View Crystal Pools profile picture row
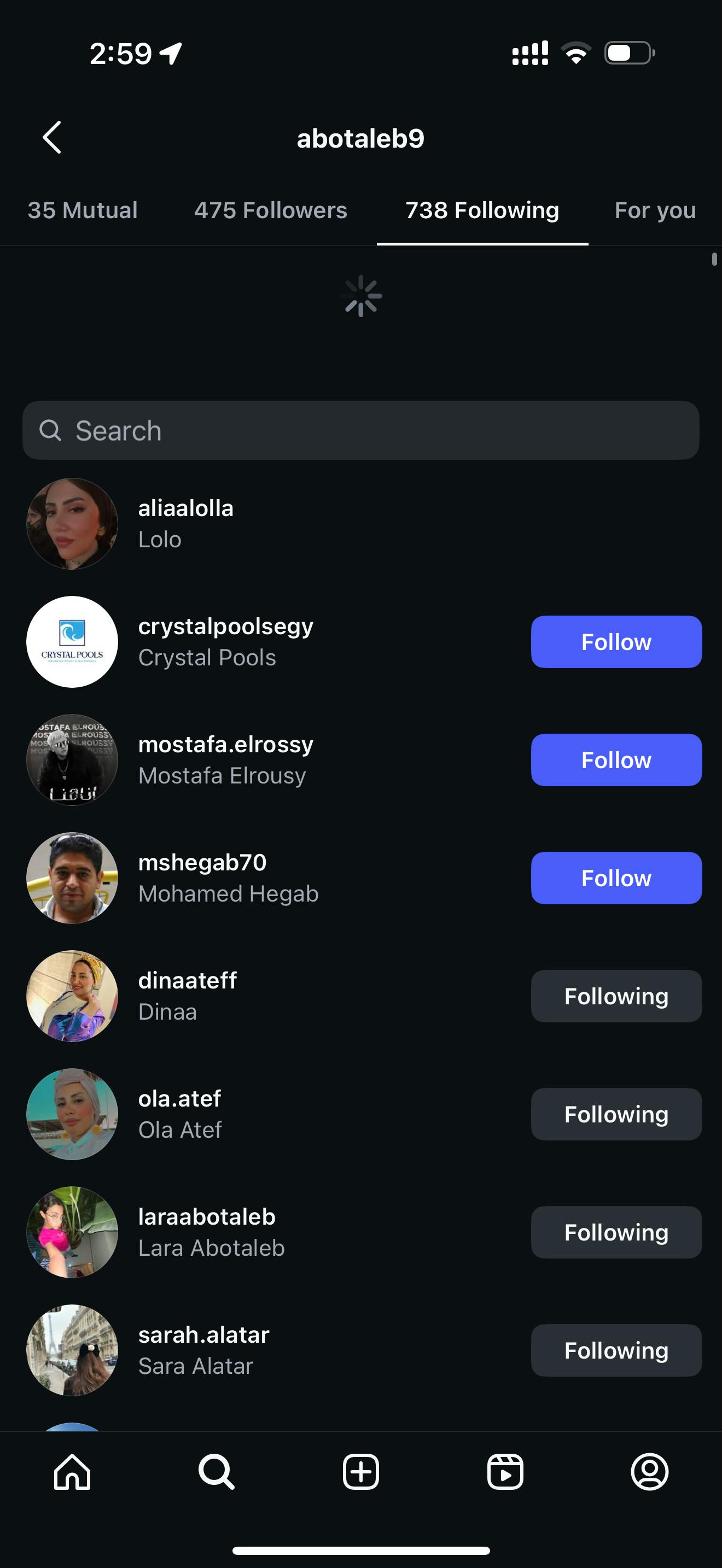The height and width of the screenshot is (1568, 722). [72, 641]
